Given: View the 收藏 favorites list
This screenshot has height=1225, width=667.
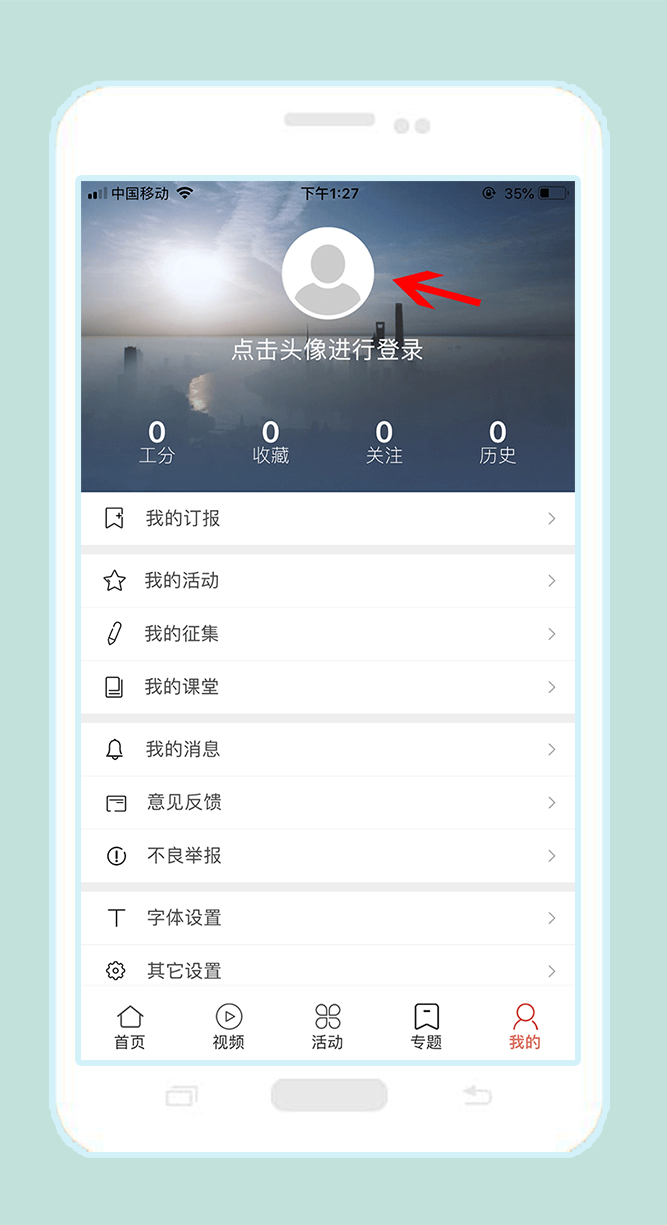Looking at the screenshot, I should [x=270, y=442].
